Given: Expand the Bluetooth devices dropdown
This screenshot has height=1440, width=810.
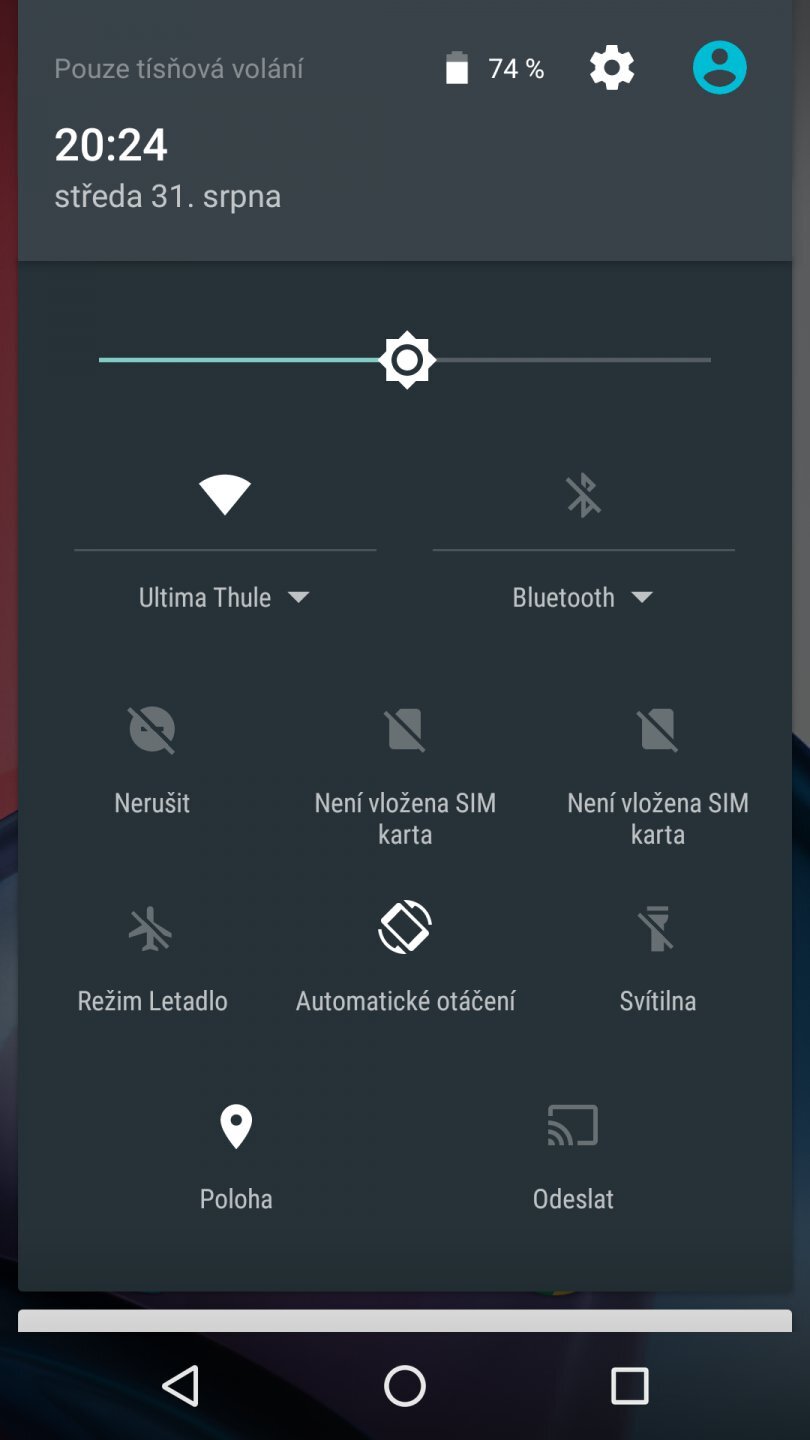Looking at the screenshot, I should pos(645,597).
